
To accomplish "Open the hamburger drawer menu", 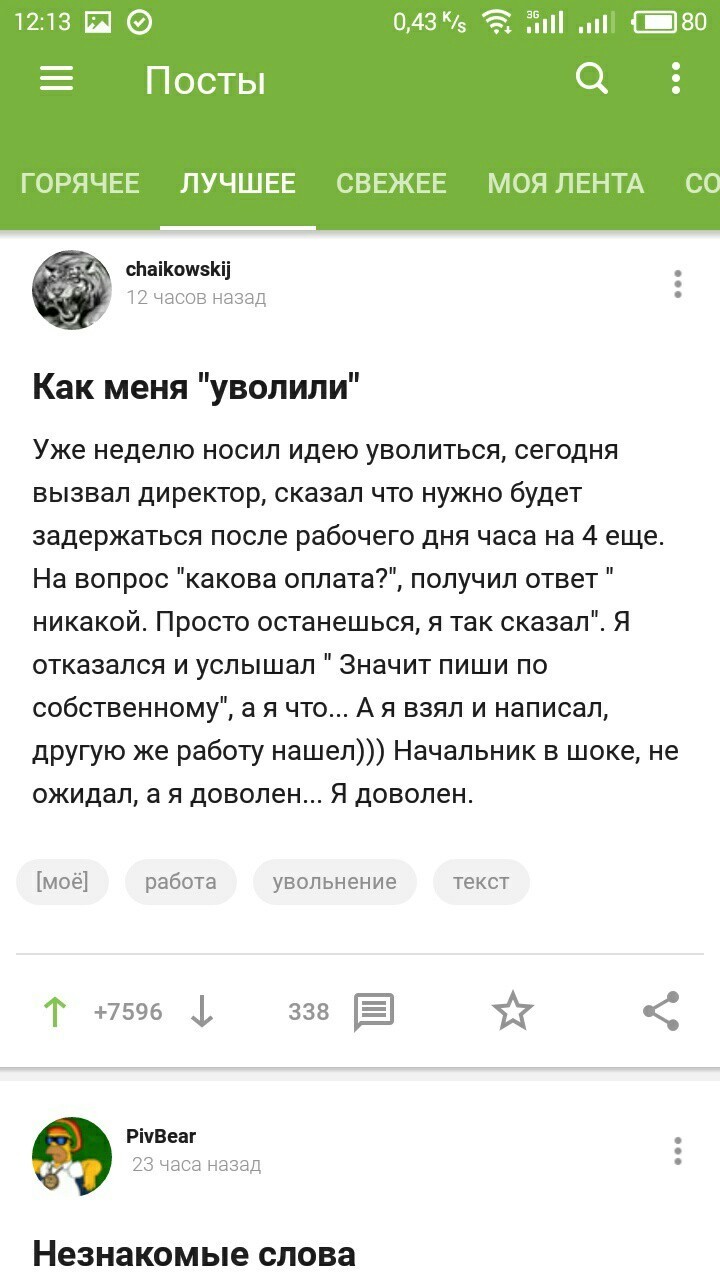I will pos(57,79).
